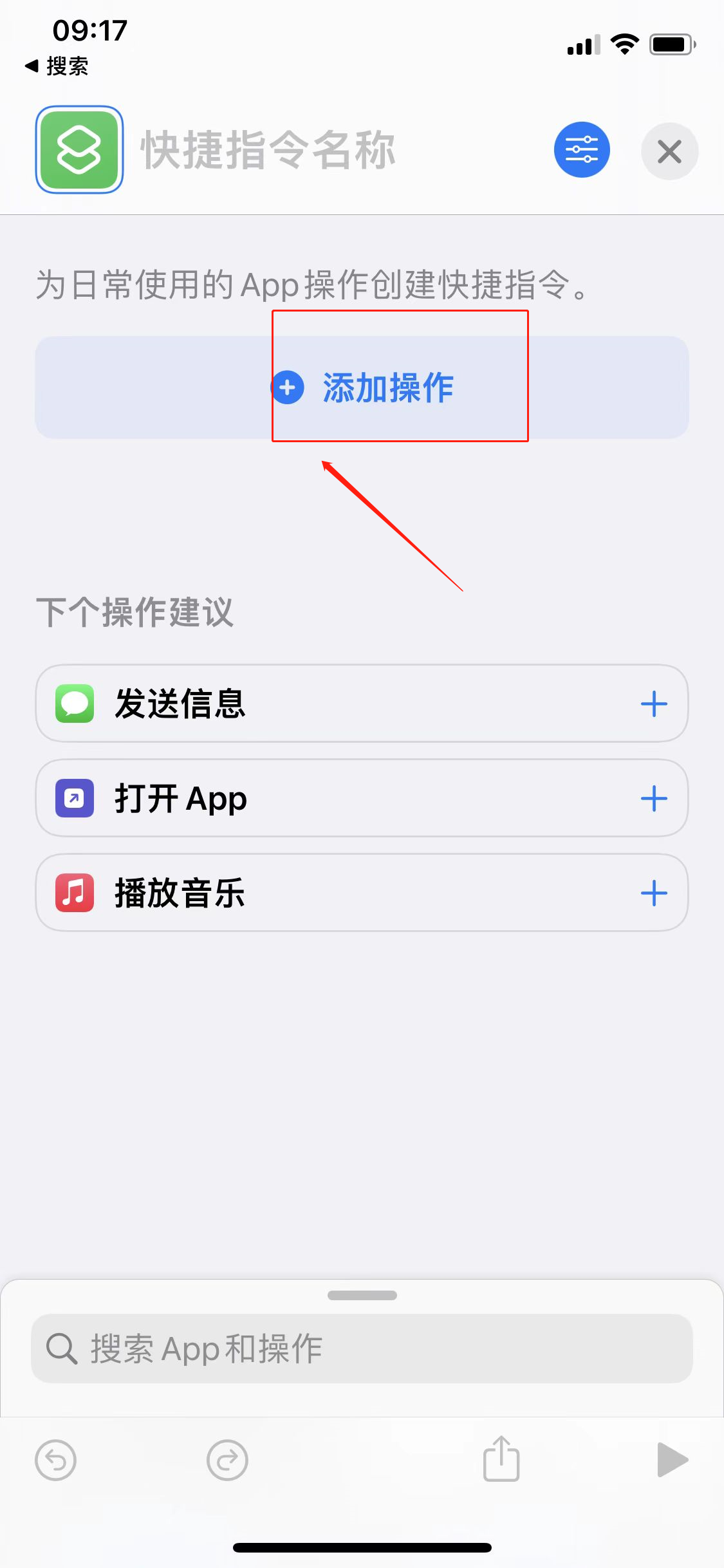The image size is (724, 1568).
Task: Add the 发送信息 suggested action
Action: [654, 704]
